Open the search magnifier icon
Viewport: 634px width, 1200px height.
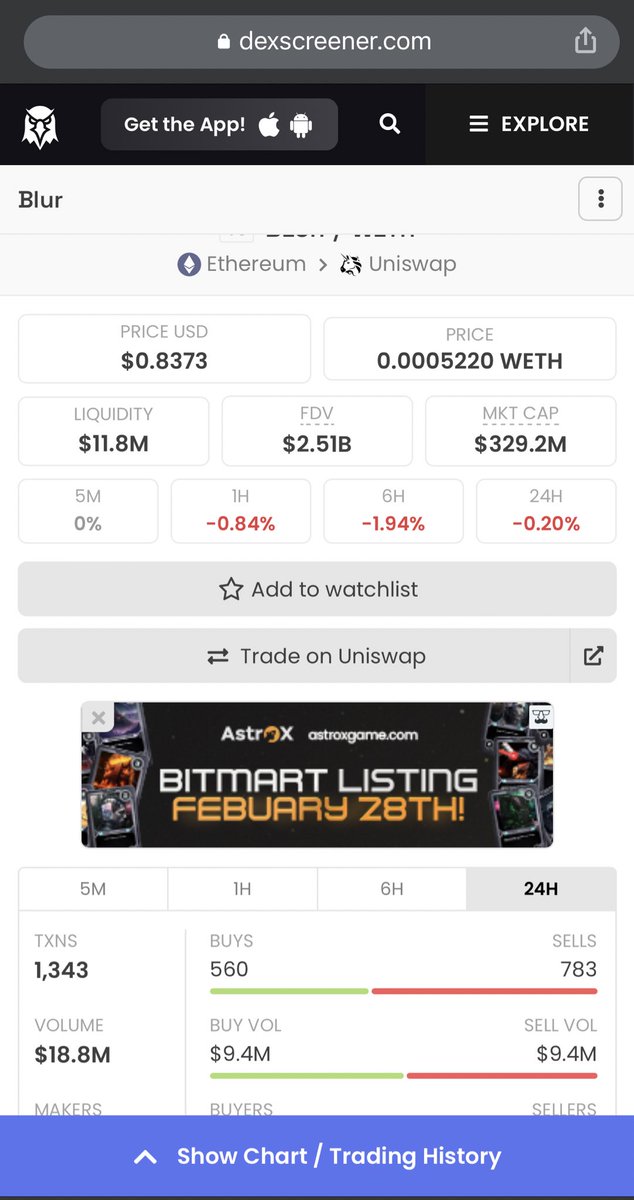click(390, 124)
